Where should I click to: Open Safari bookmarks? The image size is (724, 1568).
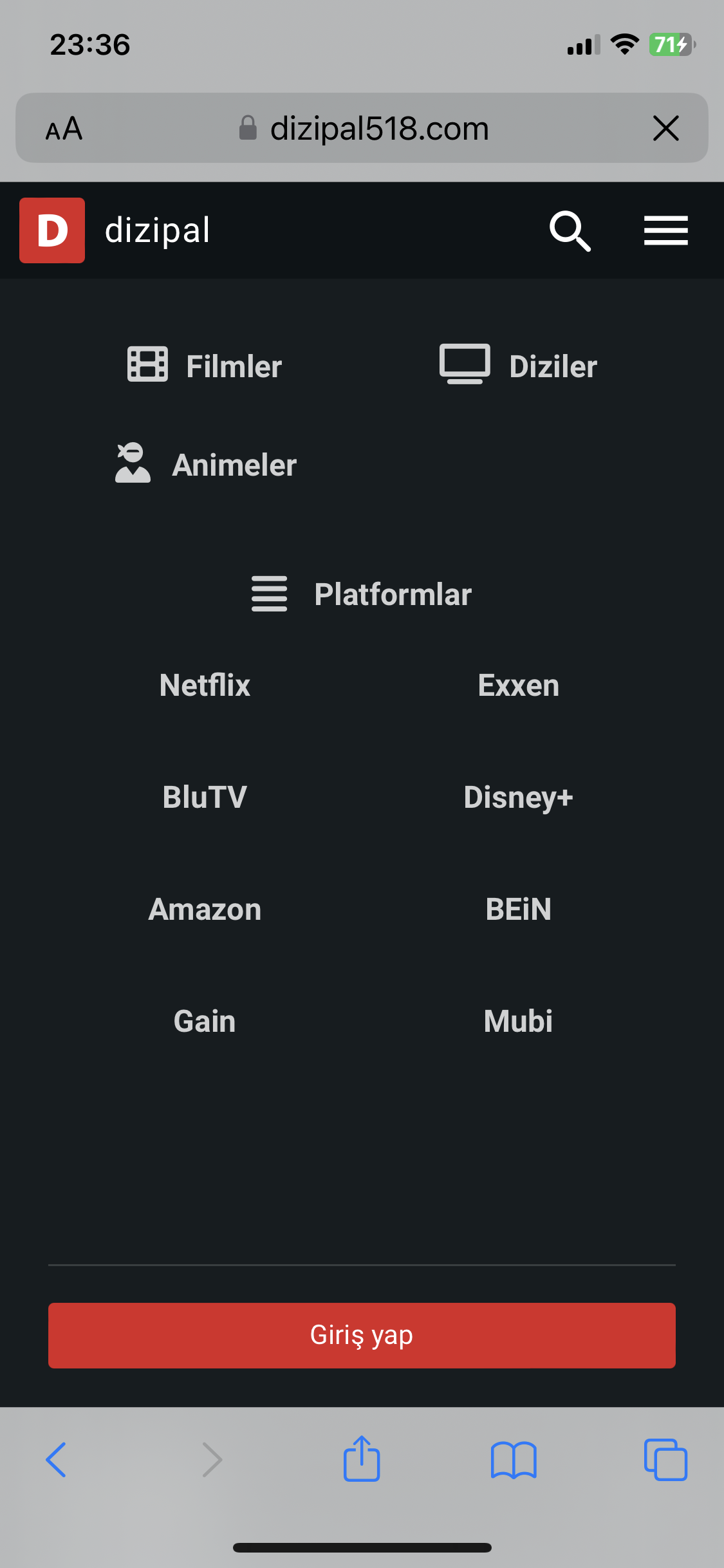pos(514,1460)
